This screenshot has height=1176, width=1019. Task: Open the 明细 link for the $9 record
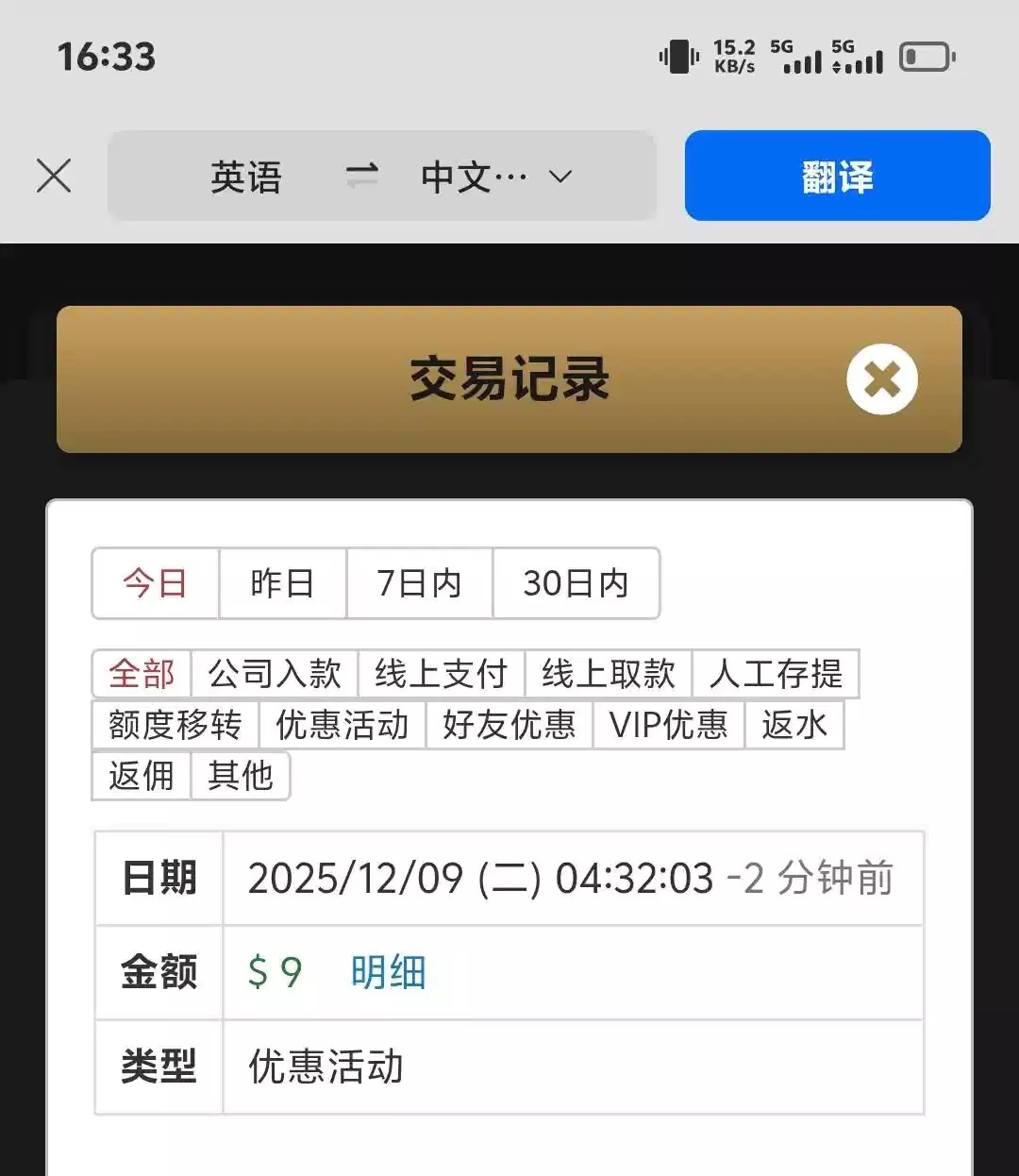(x=388, y=972)
